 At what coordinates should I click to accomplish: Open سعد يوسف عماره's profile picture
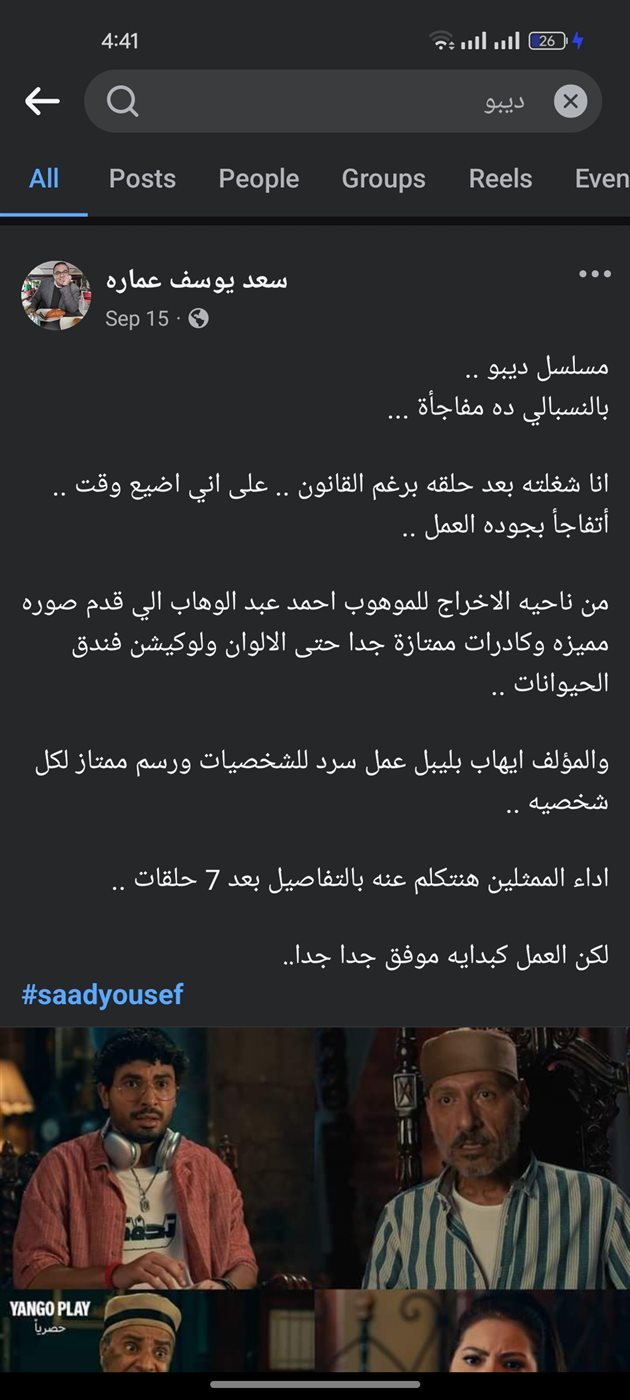click(x=56, y=296)
